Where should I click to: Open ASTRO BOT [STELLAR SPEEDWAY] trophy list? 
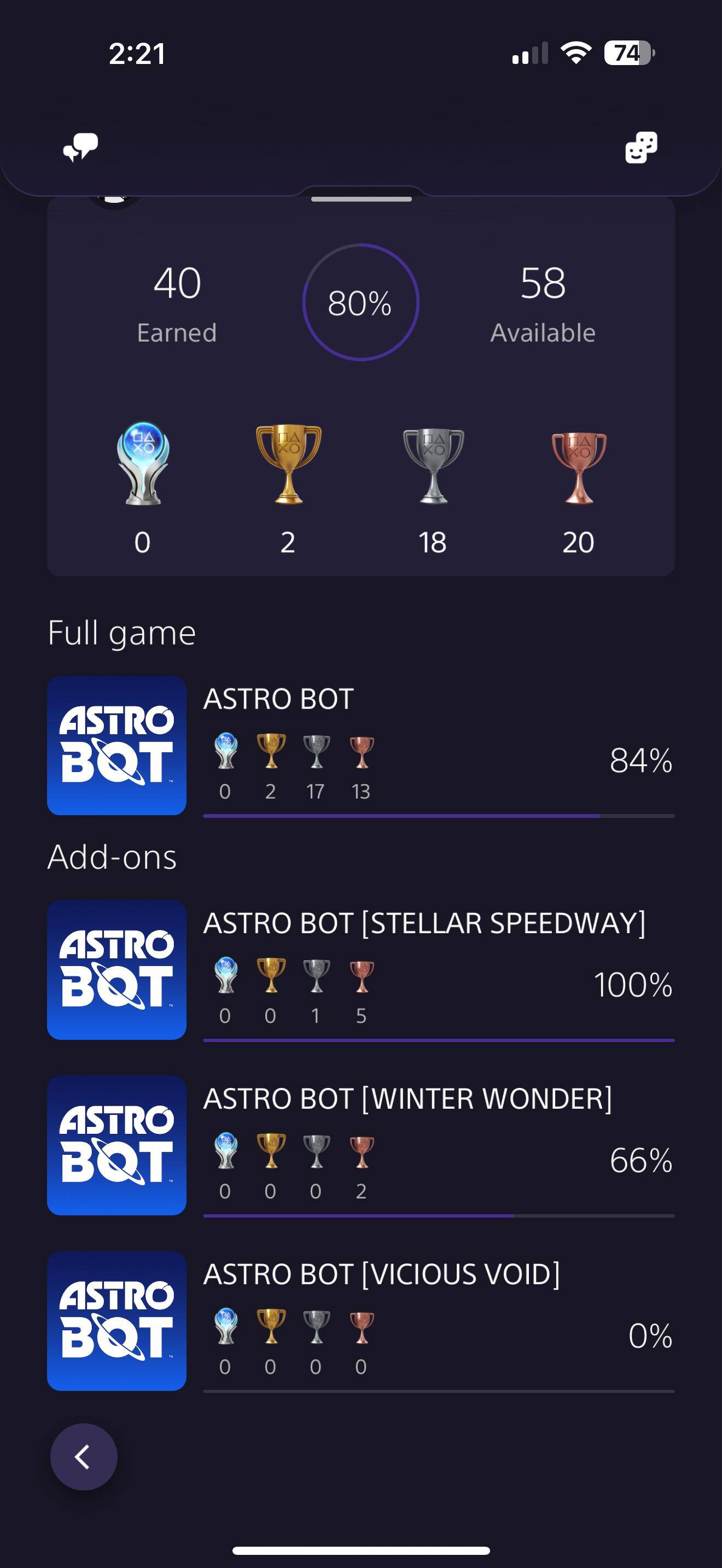360,970
